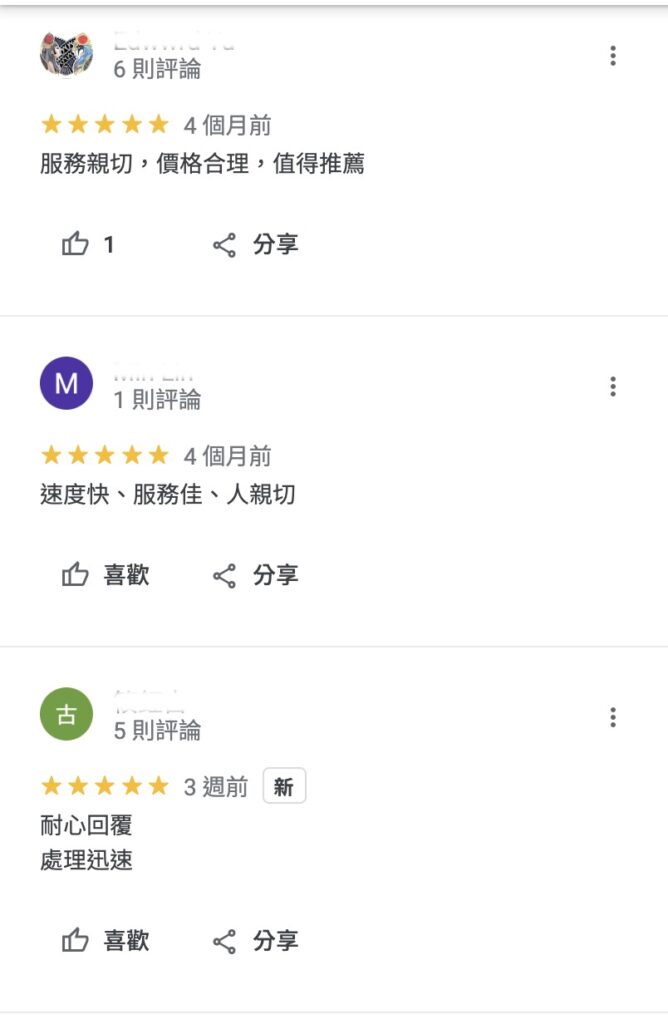Tap 喜歡 on the 速度快、服務佳 review
Viewport: 668px width, 1024px height.
point(105,575)
